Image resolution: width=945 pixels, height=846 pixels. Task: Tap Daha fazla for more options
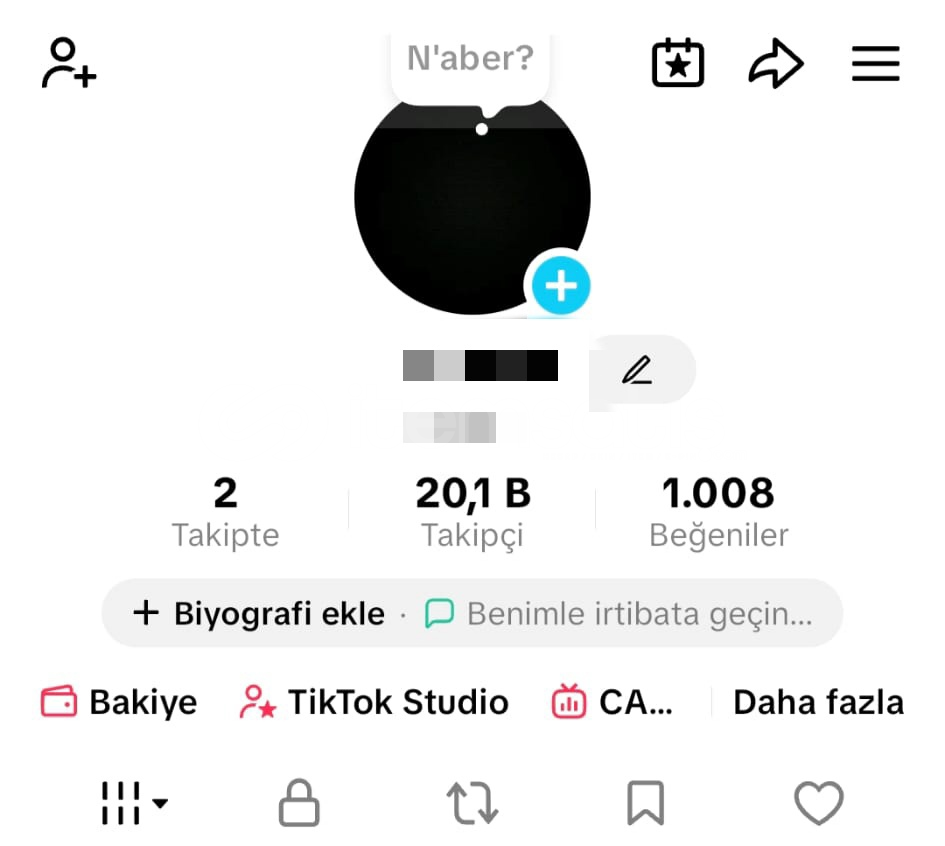(818, 702)
